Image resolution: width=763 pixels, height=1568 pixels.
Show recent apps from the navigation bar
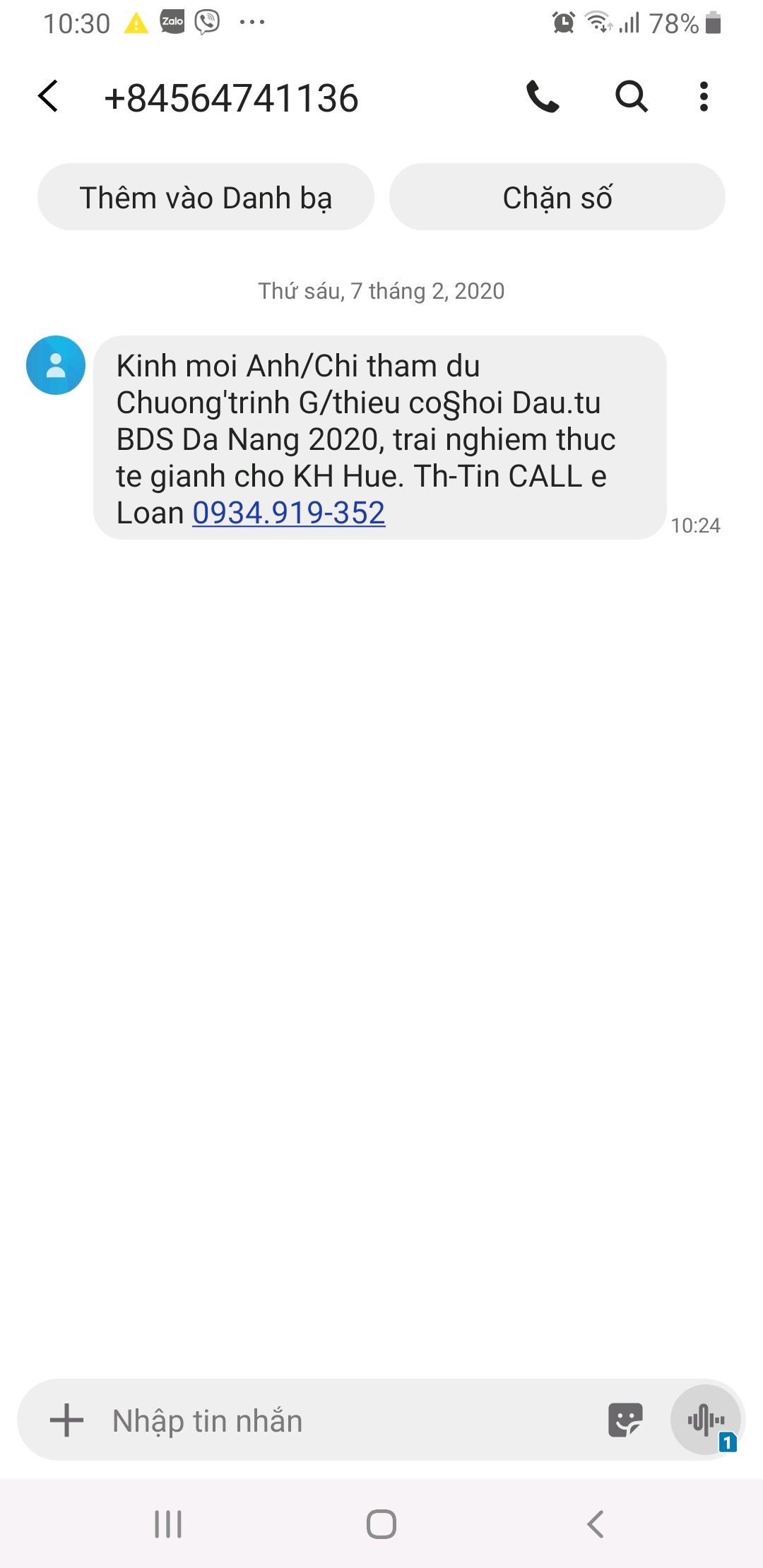click(x=168, y=1524)
